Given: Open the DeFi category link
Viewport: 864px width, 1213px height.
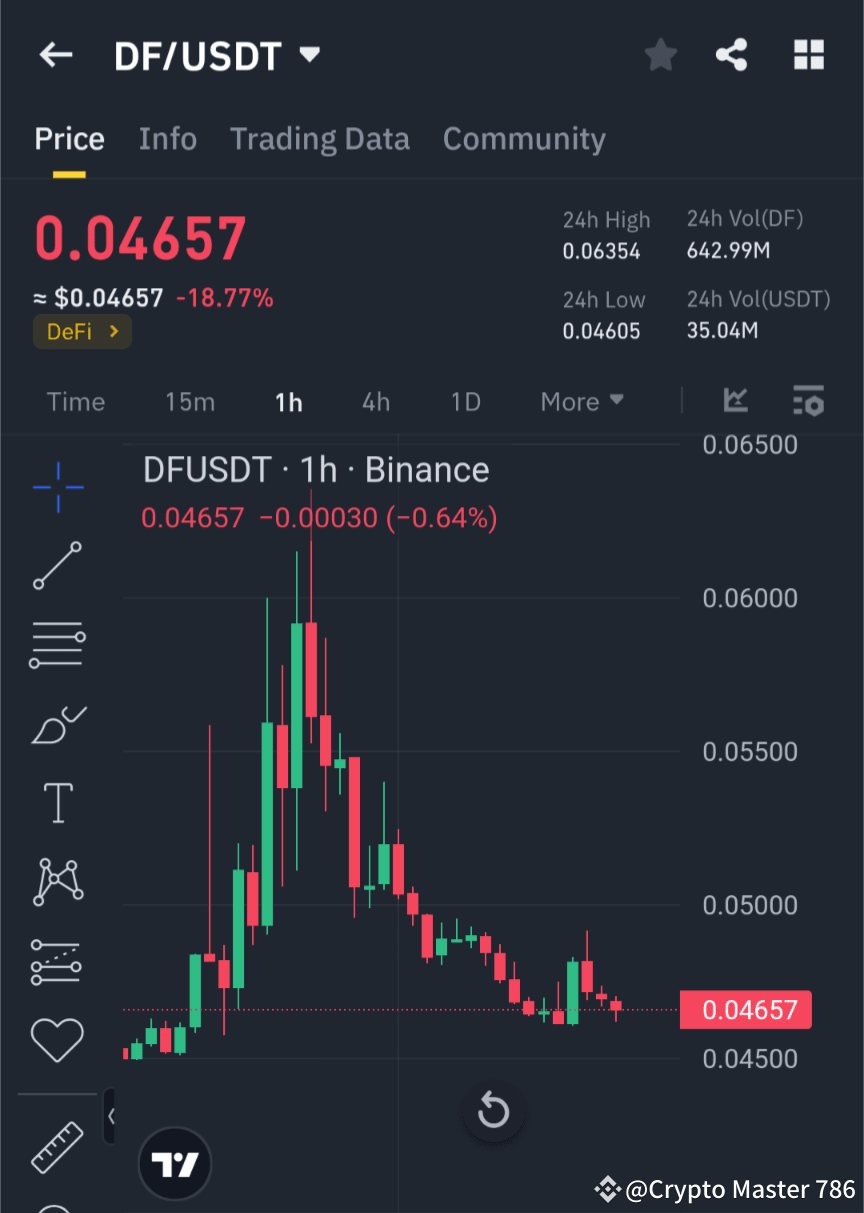Looking at the screenshot, I should [82, 331].
